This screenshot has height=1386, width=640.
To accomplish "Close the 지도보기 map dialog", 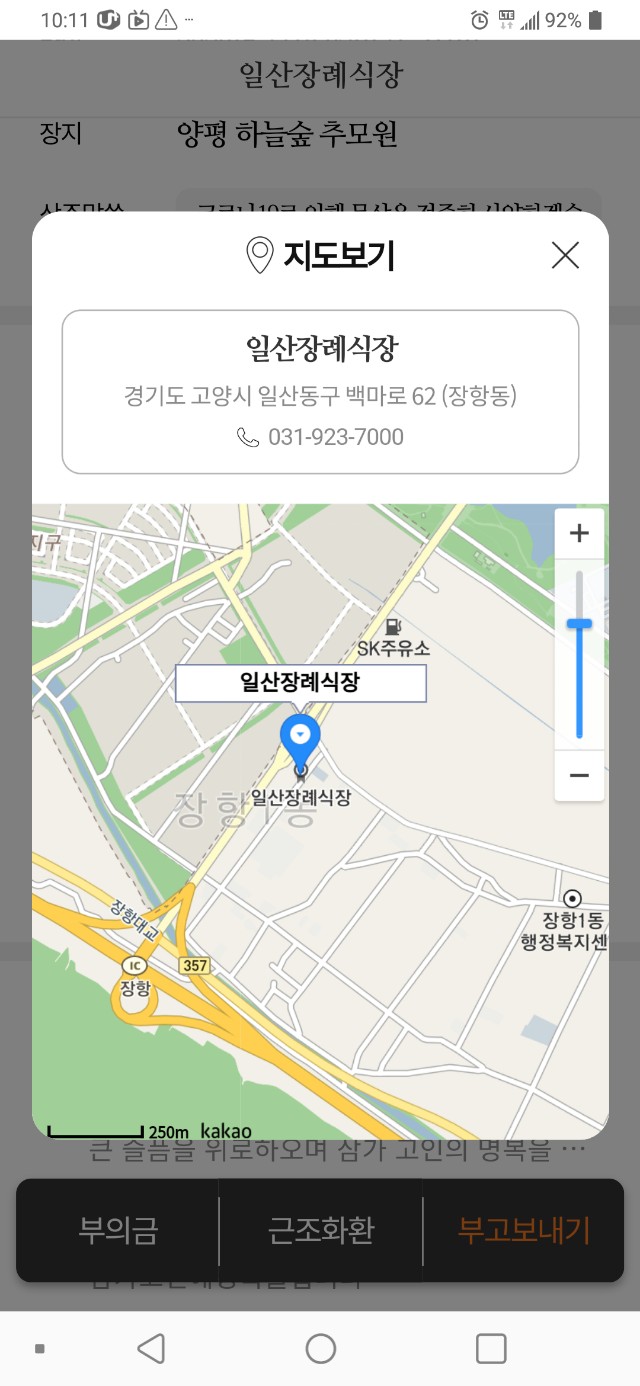I will coord(565,256).
